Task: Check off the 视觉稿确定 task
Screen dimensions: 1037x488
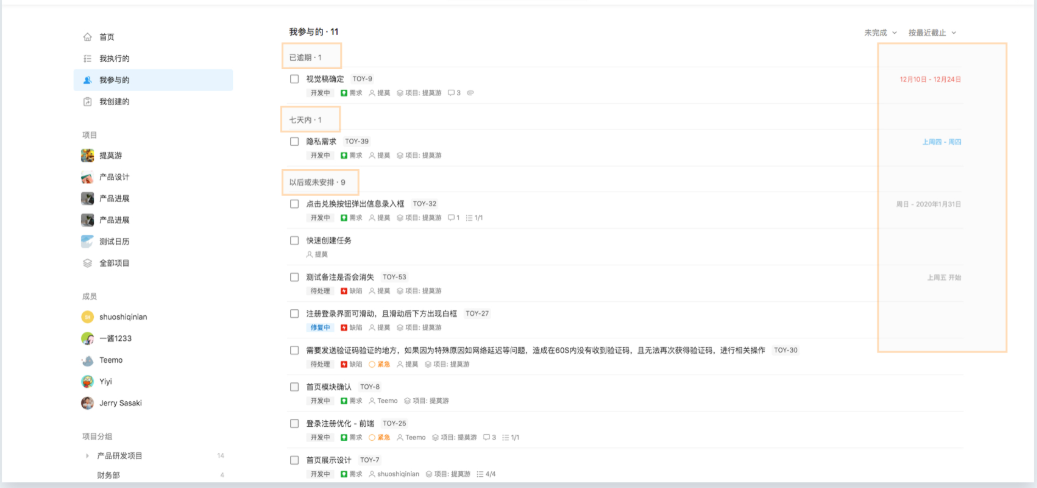Action: tap(294, 79)
